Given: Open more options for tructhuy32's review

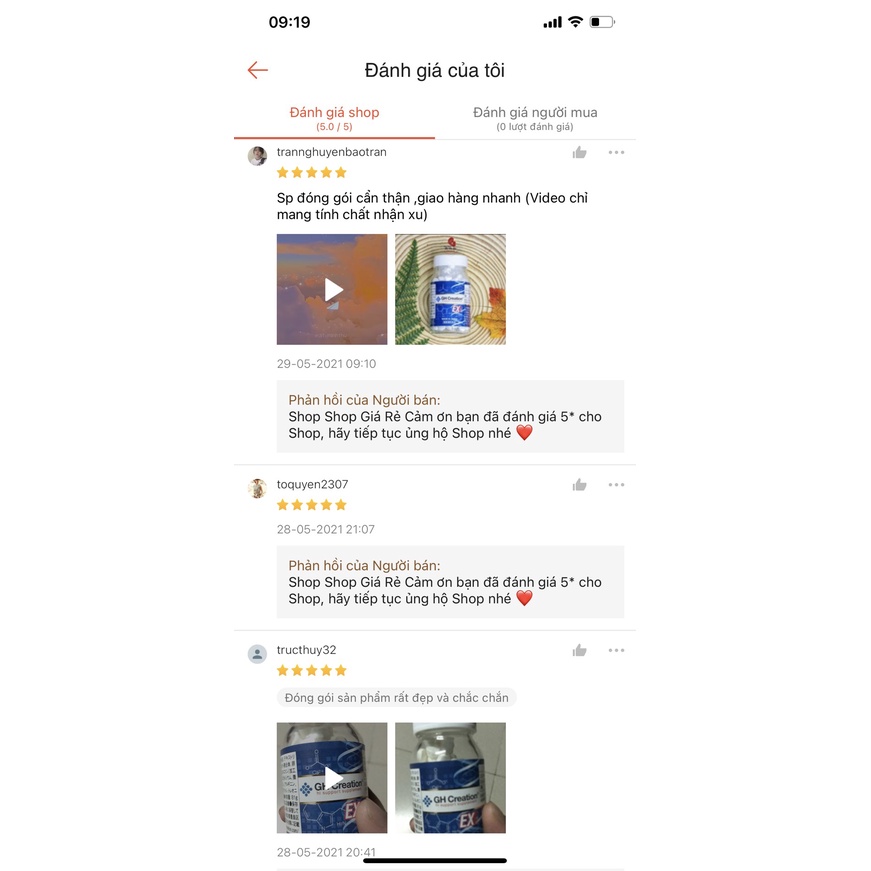Looking at the screenshot, I should pyautogui.click(x=616, y=651).
